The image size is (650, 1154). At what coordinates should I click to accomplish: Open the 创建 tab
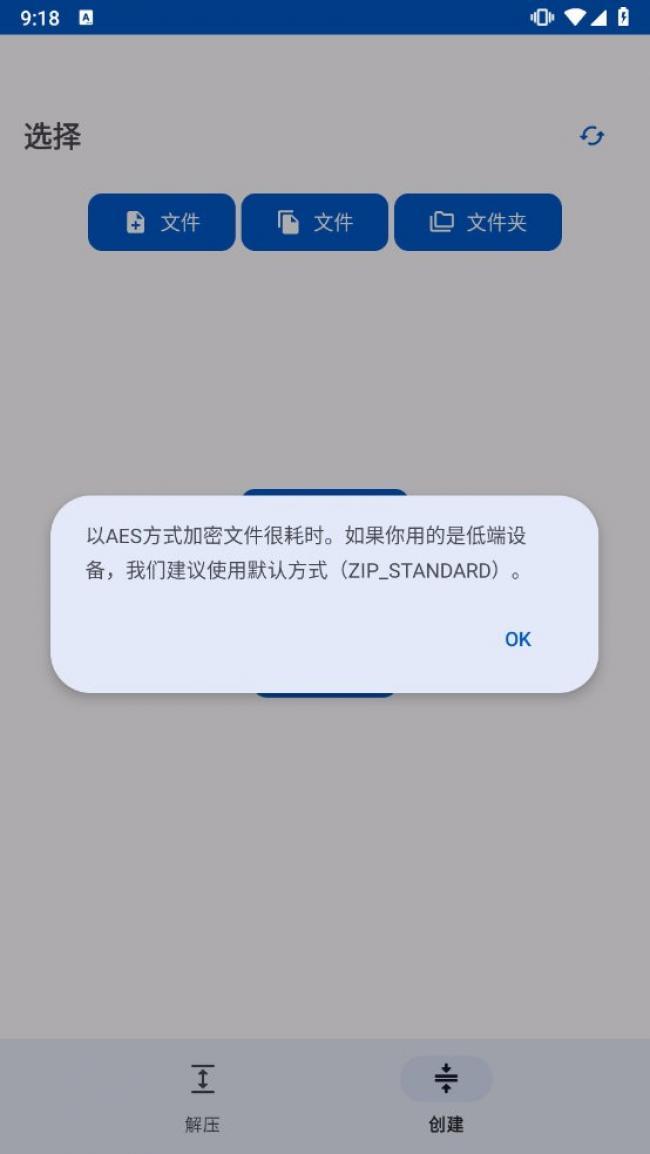point(446,1096)
